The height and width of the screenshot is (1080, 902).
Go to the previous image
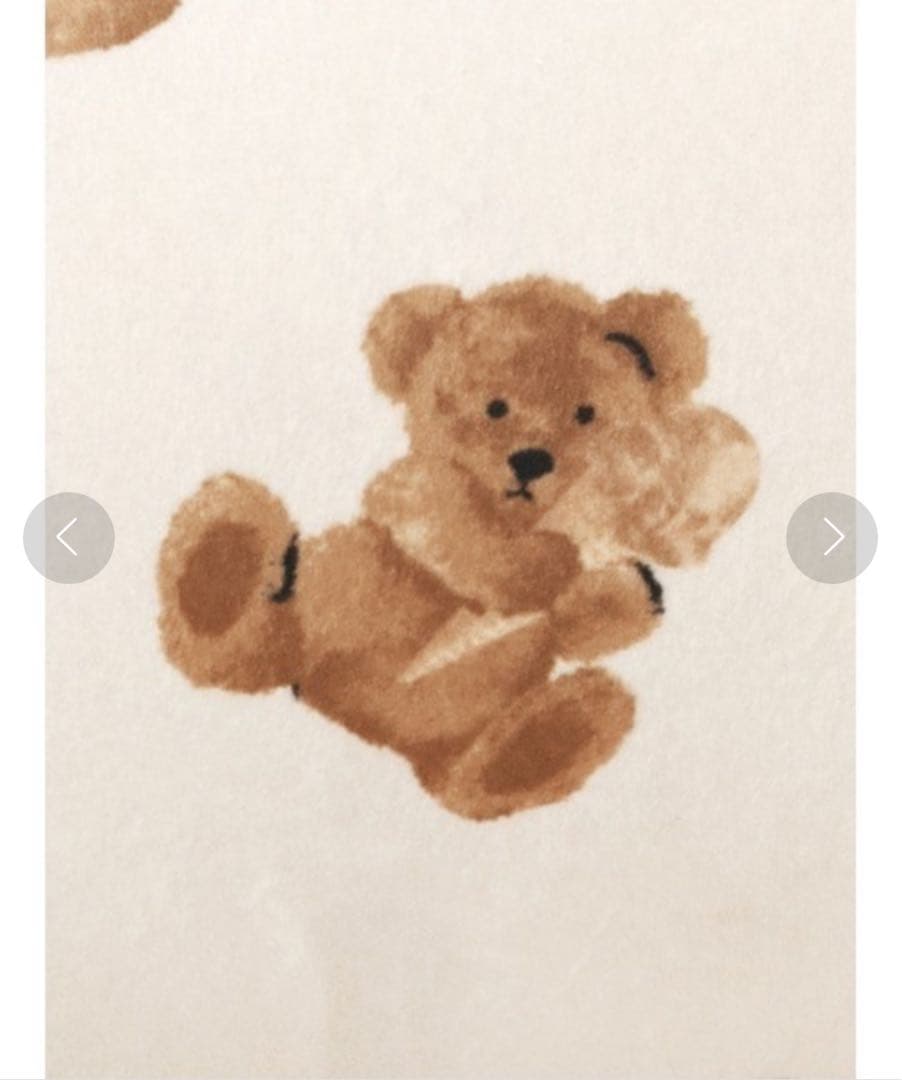68,537
